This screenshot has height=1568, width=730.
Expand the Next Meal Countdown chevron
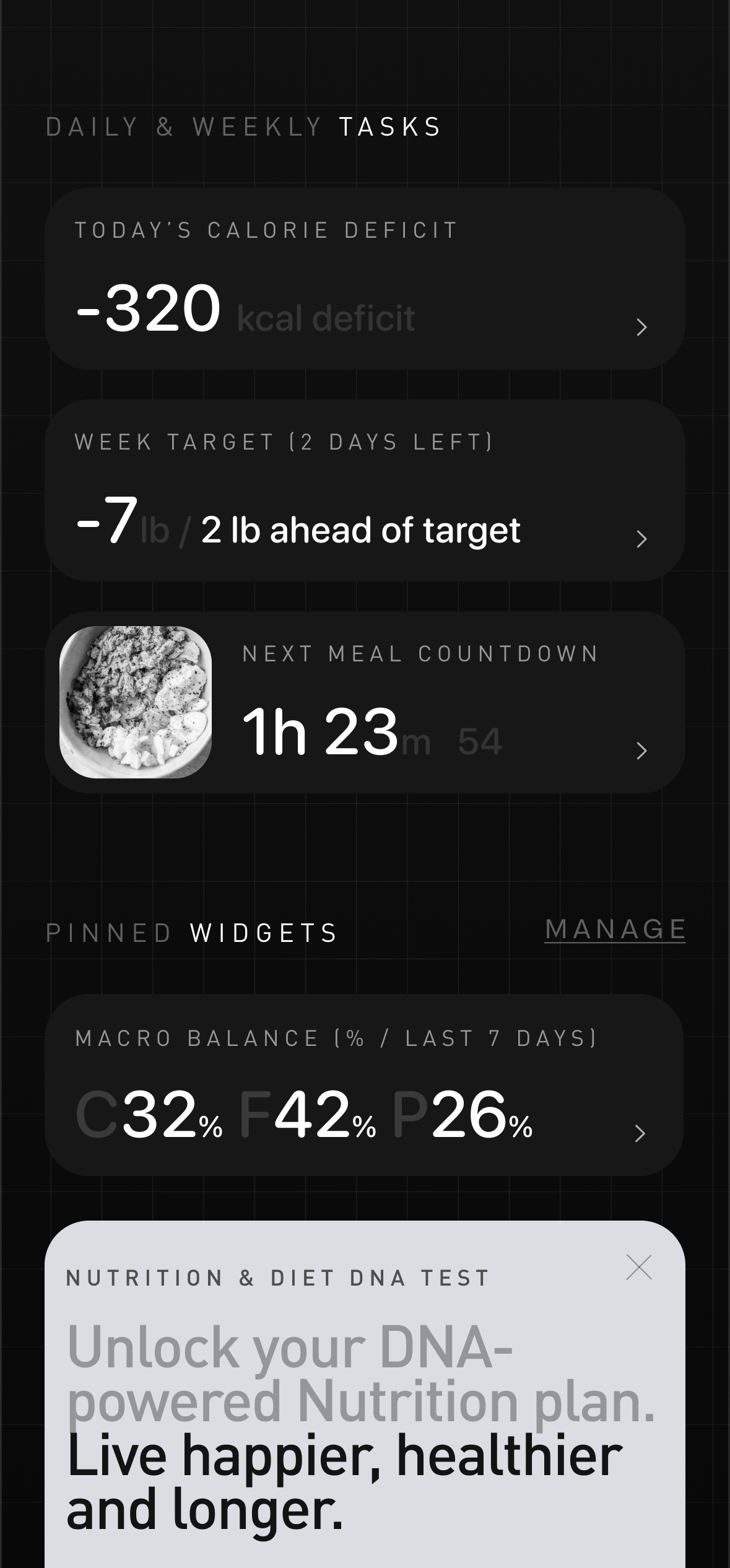coord(642,751)
